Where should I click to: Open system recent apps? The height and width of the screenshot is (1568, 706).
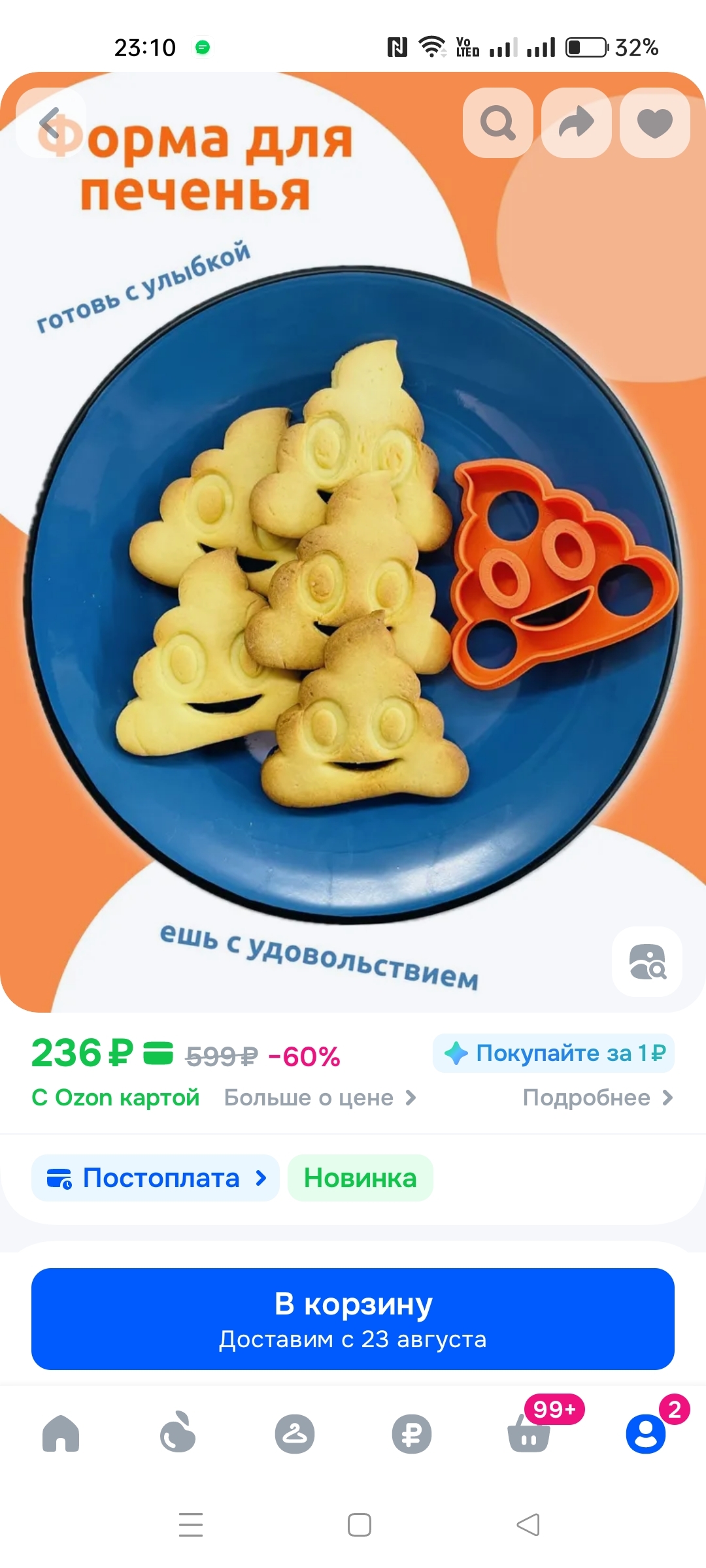pos(191,1525)
